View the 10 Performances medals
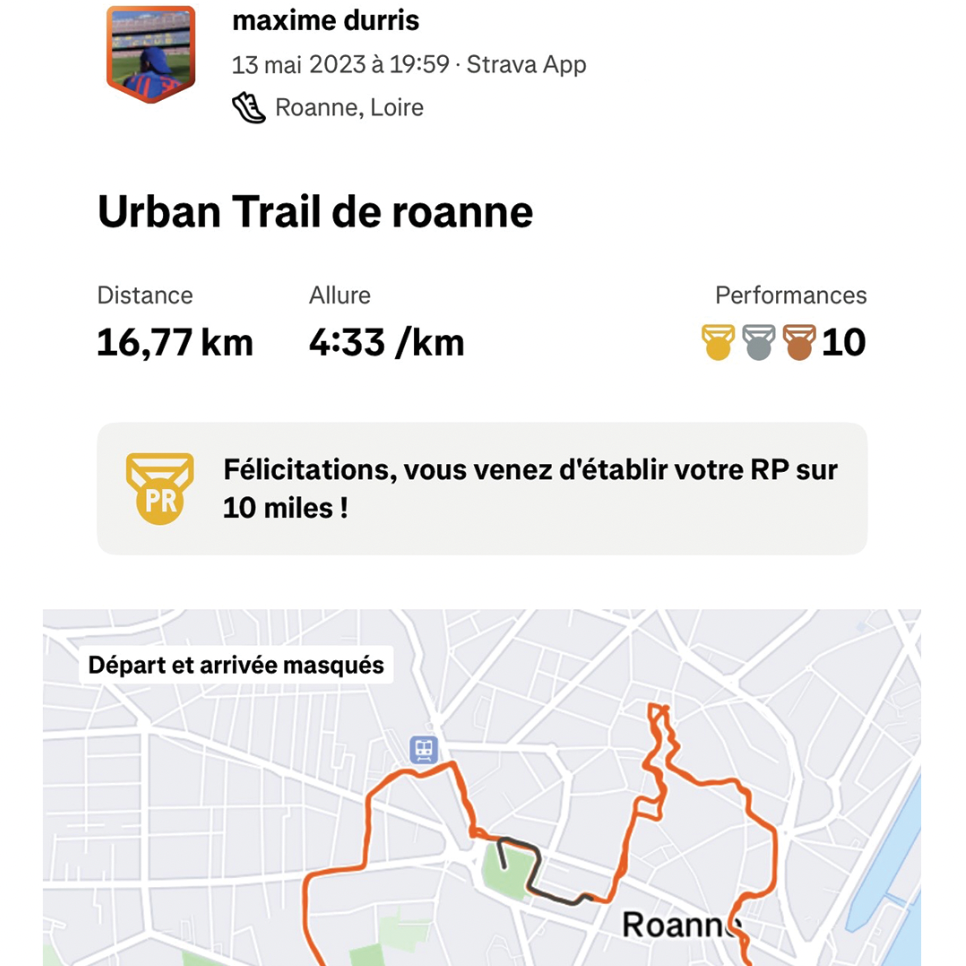This screenshot has height=966, width=966. pos(783,342)
